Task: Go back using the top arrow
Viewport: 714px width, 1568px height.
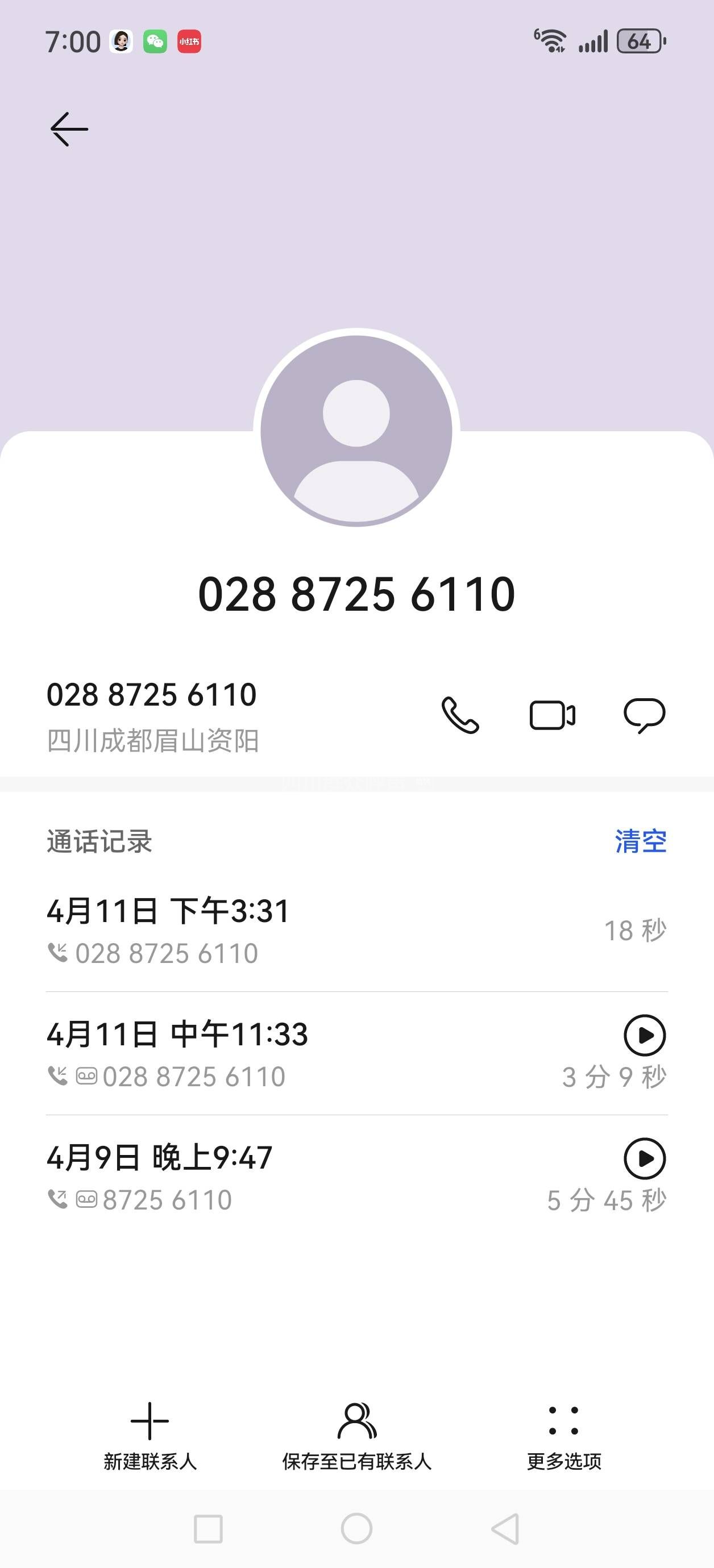Action: click(69, 129)
